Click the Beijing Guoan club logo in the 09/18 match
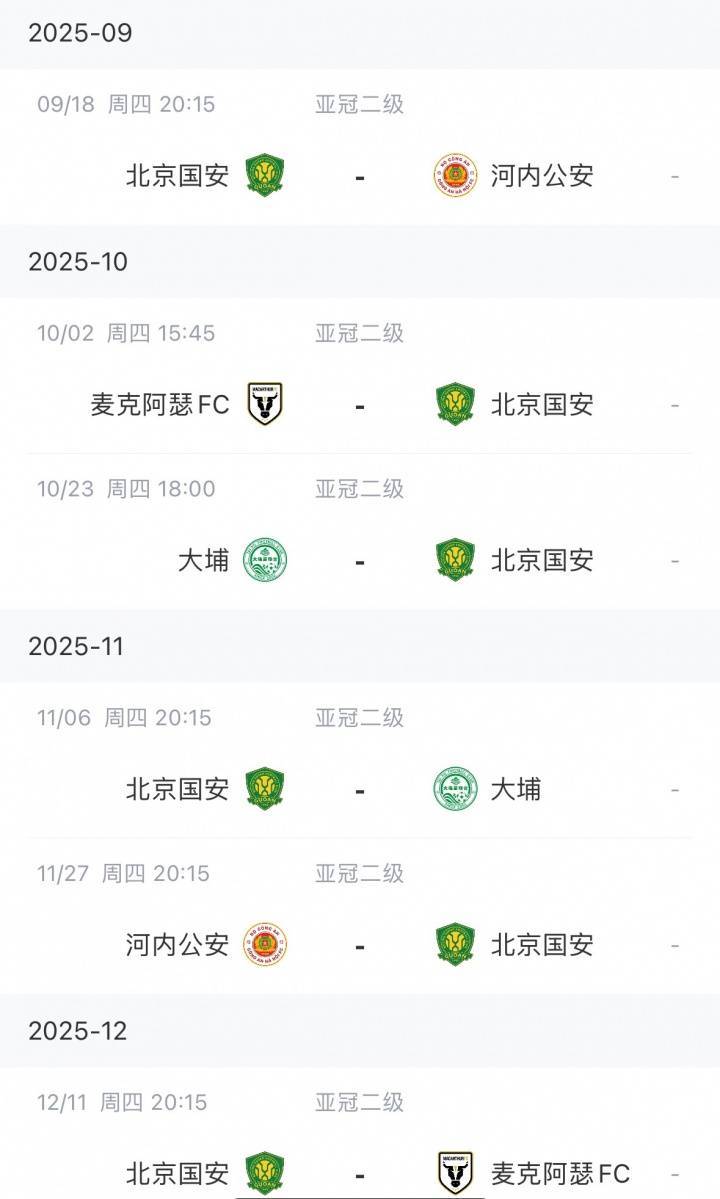Viewport: 720px width, 1199px height. pos(266,174)
